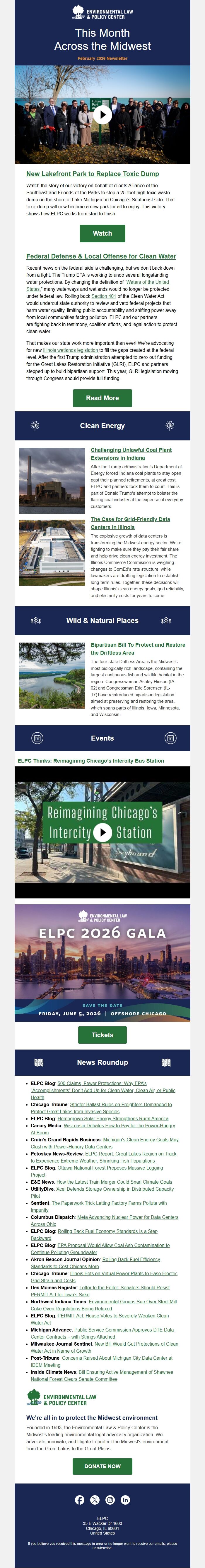Image resolution: width=205 pixels, height=1568 pixels.
Task: Follow the Section 401 link
Action: [103, 296]
